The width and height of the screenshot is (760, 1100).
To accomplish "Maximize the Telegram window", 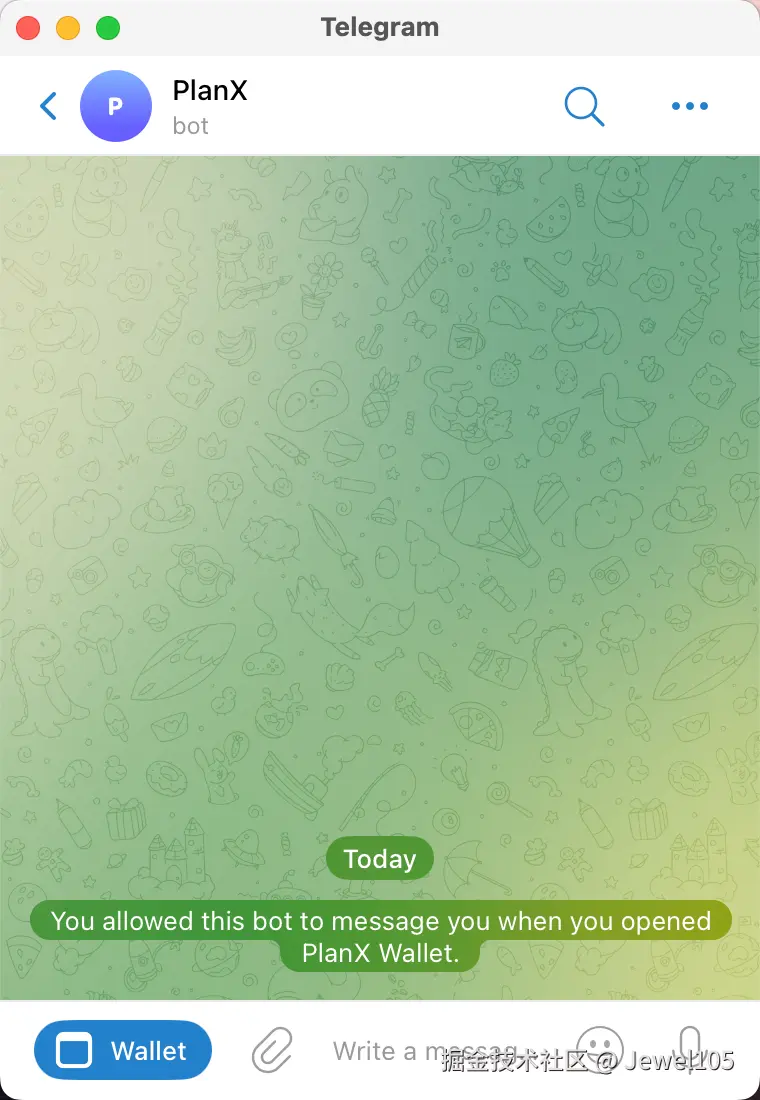I will (x=108, y=28).
